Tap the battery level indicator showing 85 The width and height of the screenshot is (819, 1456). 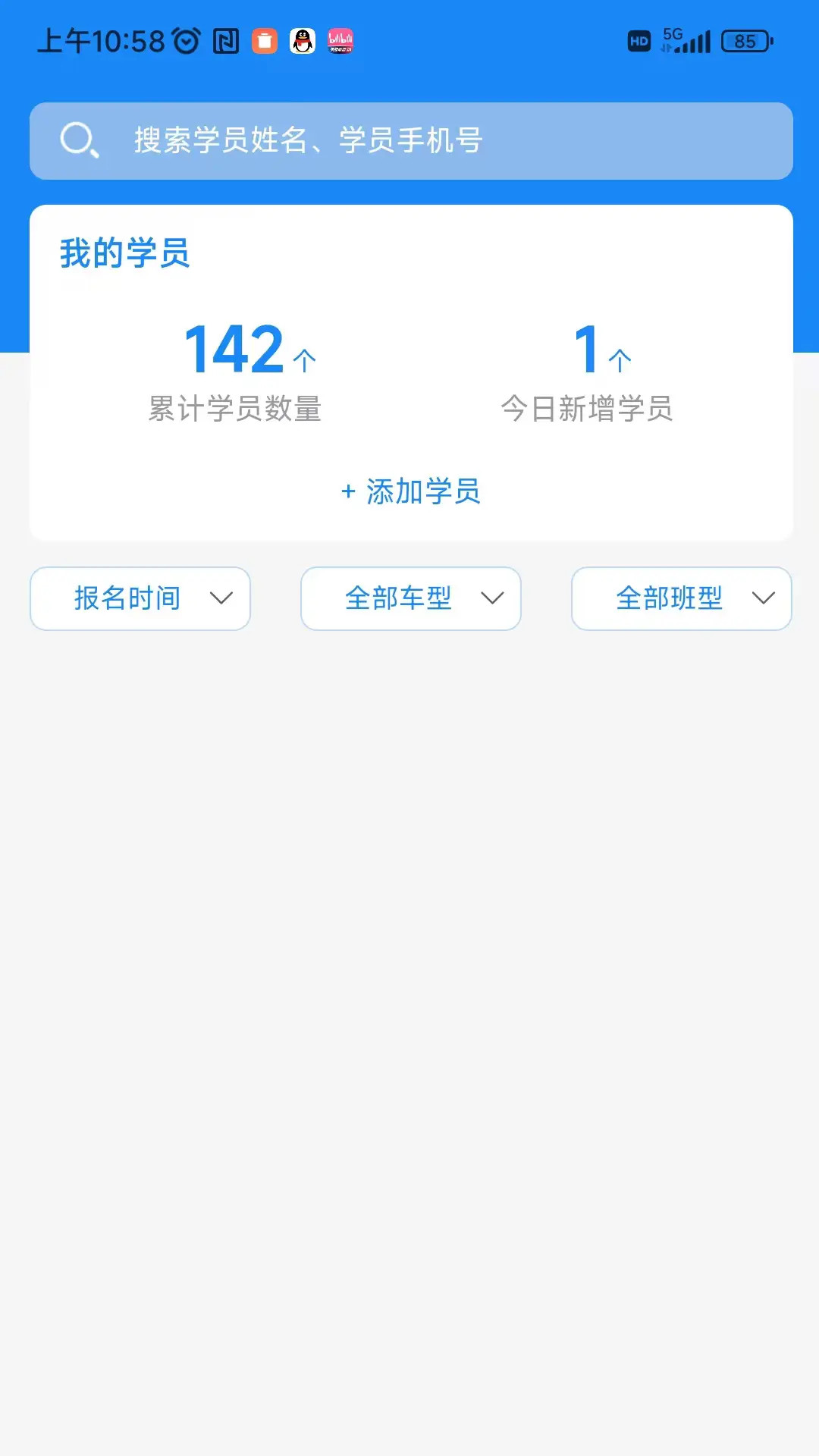[746, 42]
